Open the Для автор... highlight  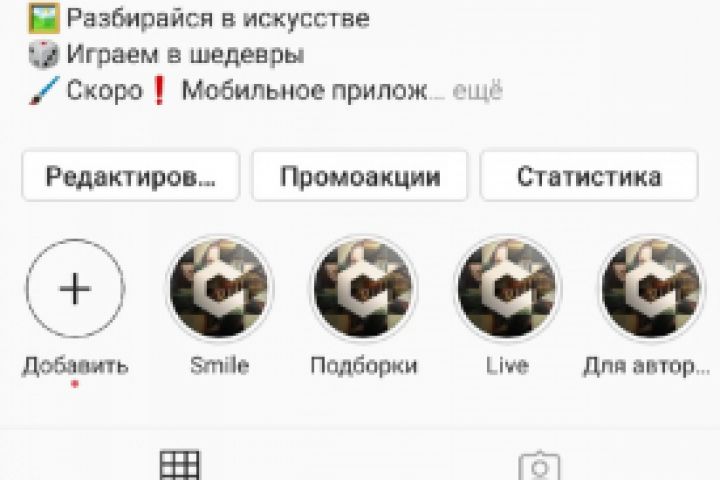pos(650,290)
